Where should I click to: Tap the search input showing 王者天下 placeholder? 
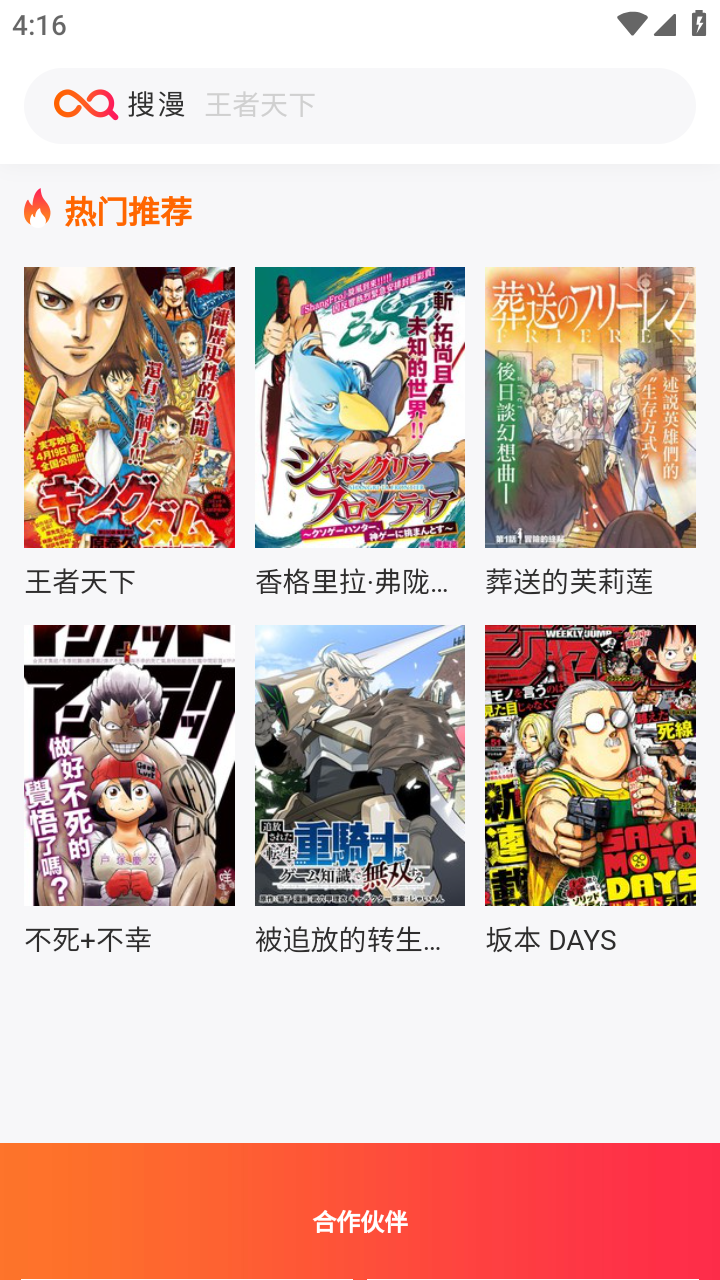(260, 103)
